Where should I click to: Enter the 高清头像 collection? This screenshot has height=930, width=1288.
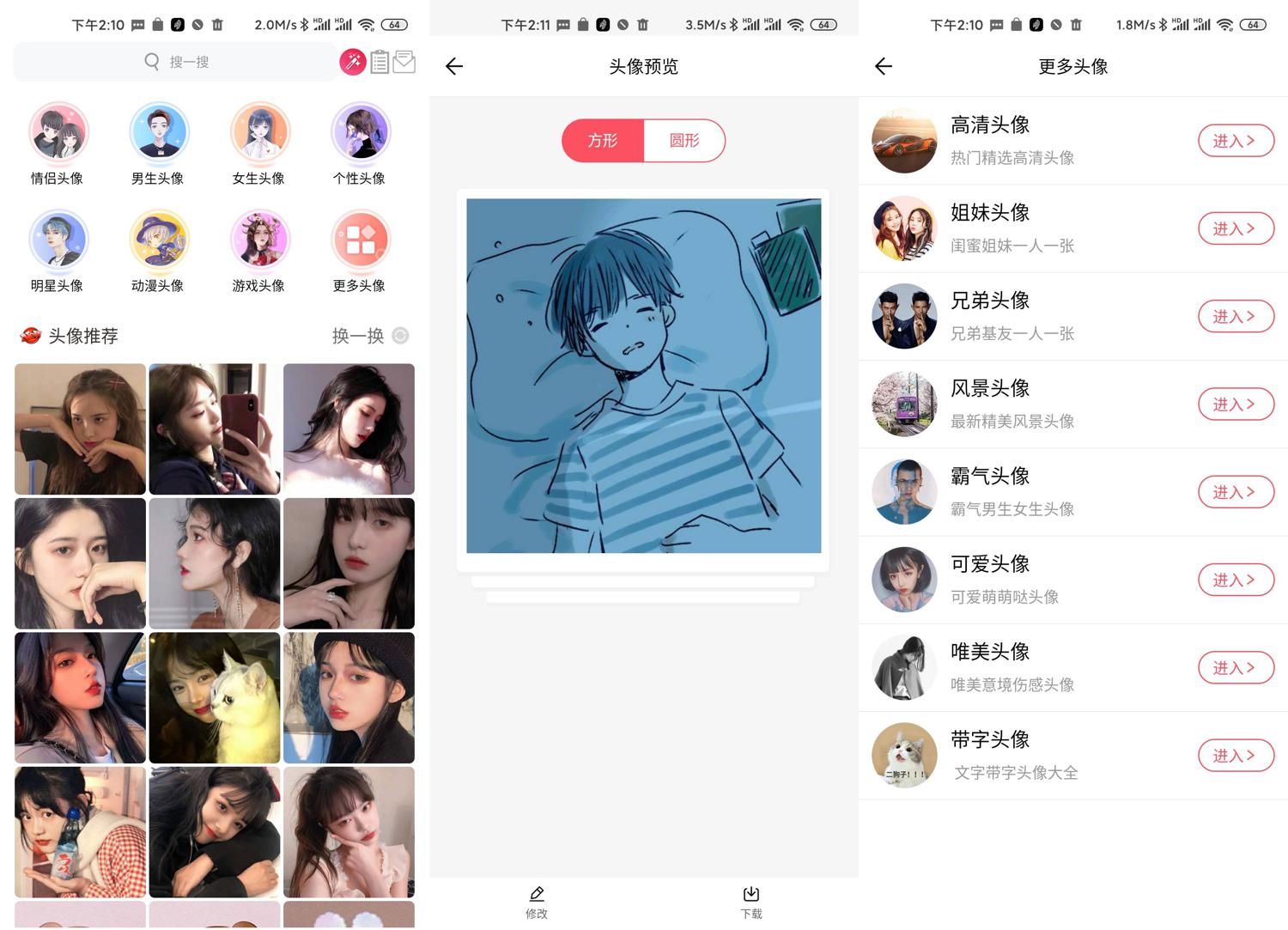1235,141
